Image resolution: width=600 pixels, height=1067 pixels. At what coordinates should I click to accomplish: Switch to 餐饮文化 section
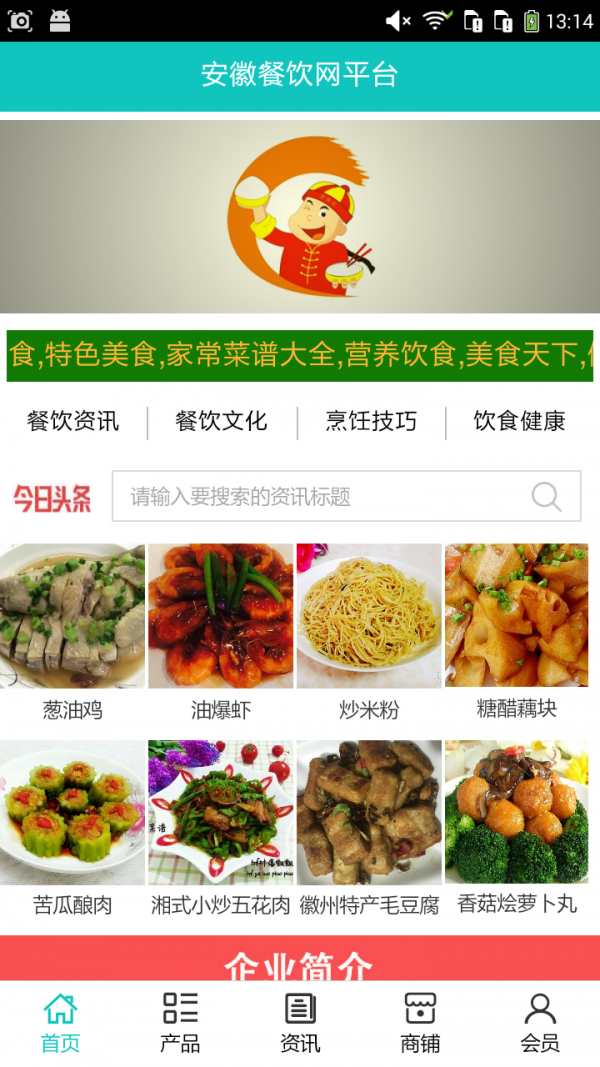coord(221,422)
